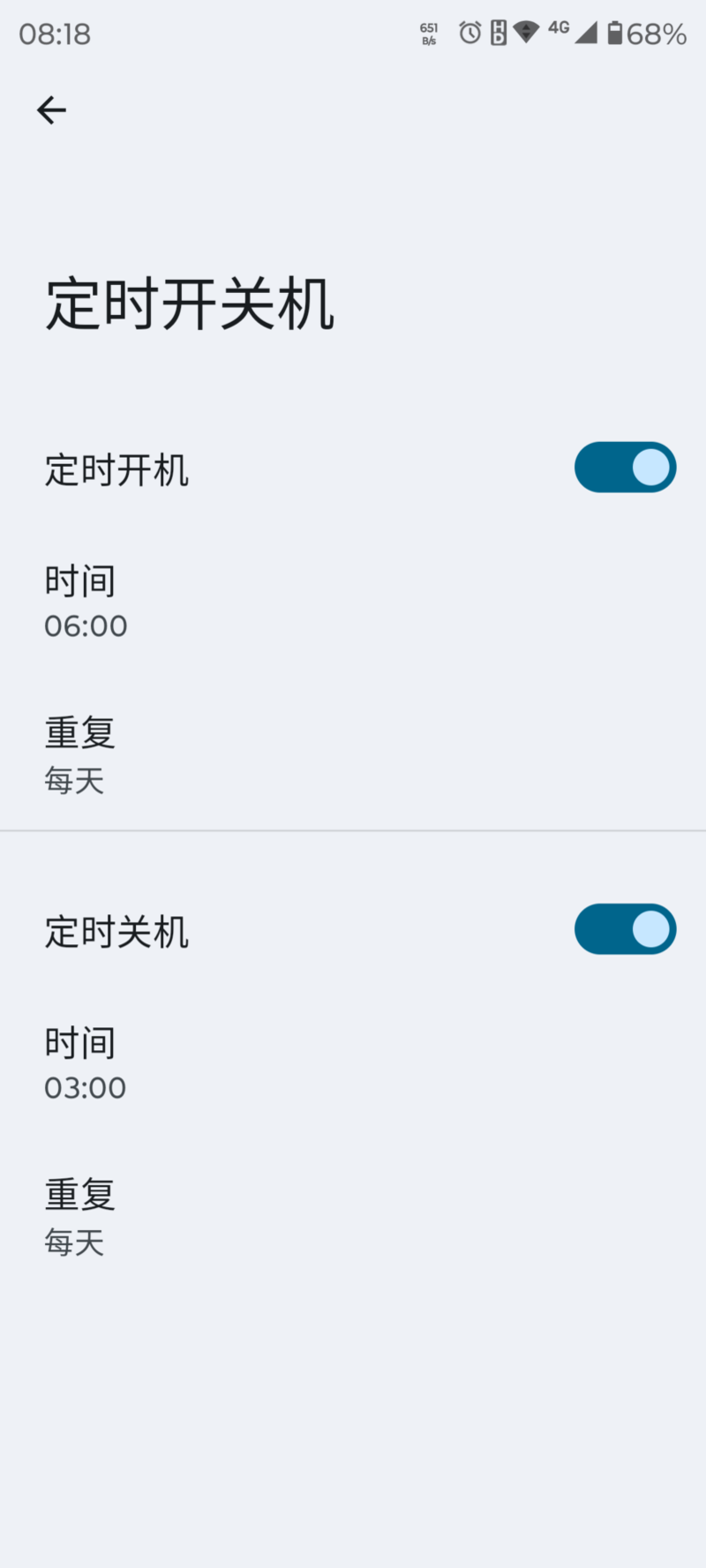Screen dimensions: 706x1568
Task: Turn off the 定时开机 switch
Action: (625, 468)
